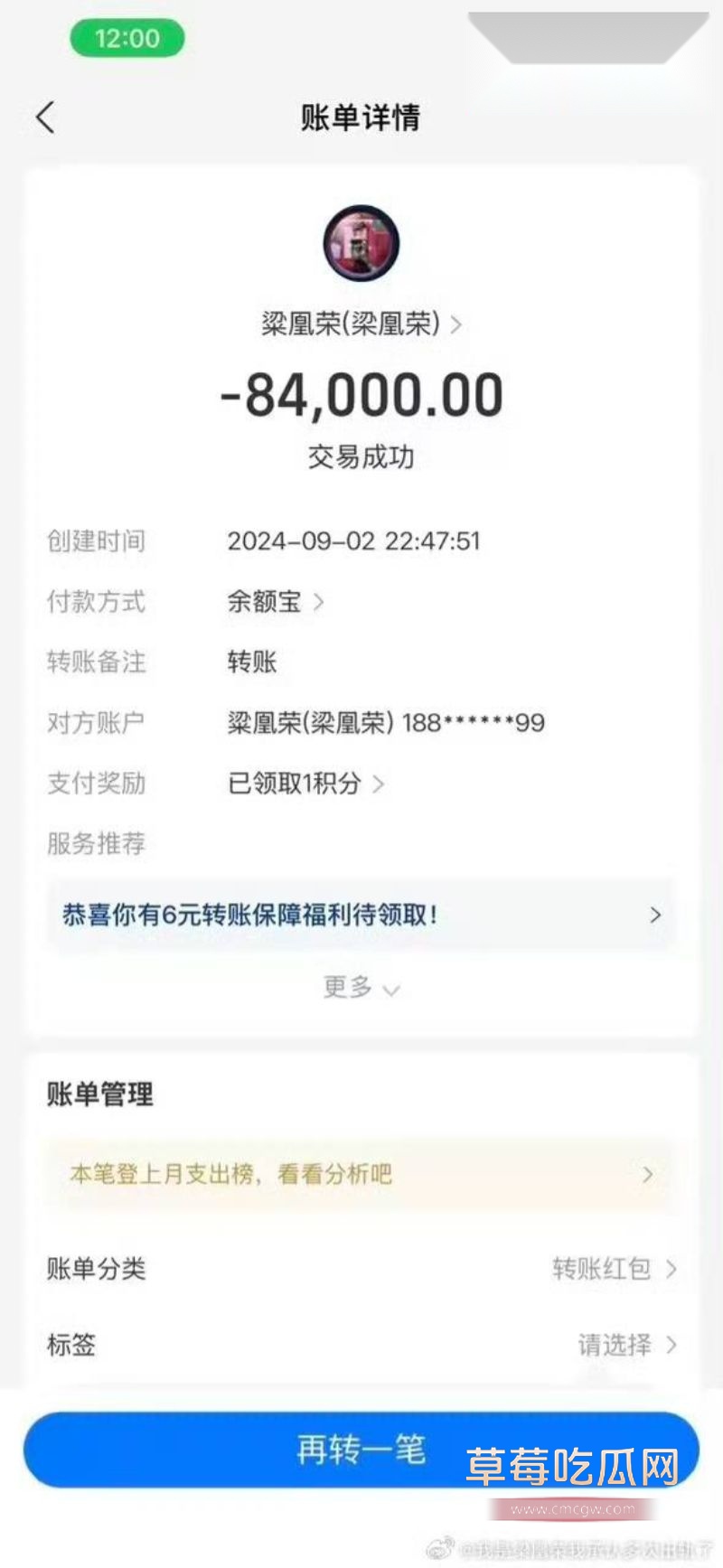Open the contact avatar of 梁凰荣

coord(361,242)
